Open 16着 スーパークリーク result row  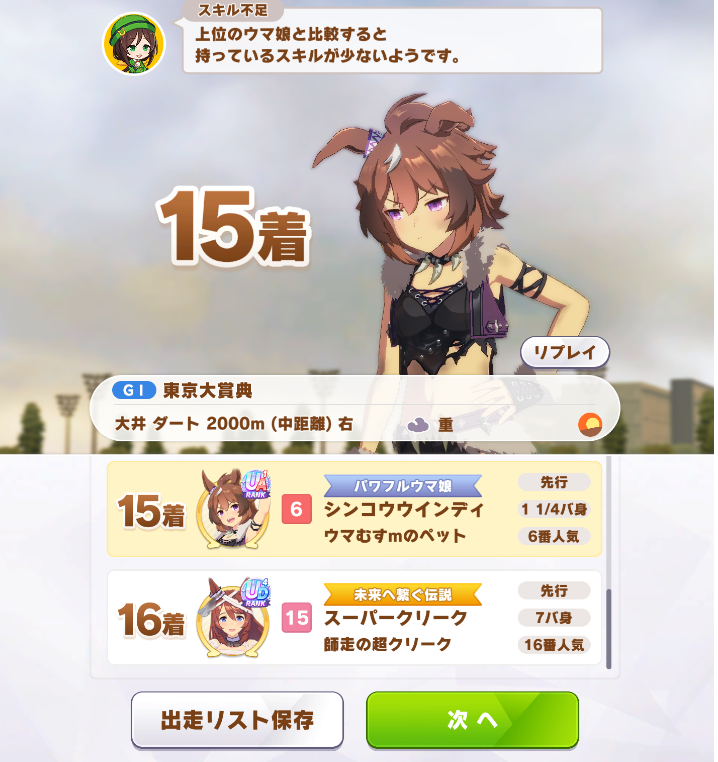click(x=354, y=618)
